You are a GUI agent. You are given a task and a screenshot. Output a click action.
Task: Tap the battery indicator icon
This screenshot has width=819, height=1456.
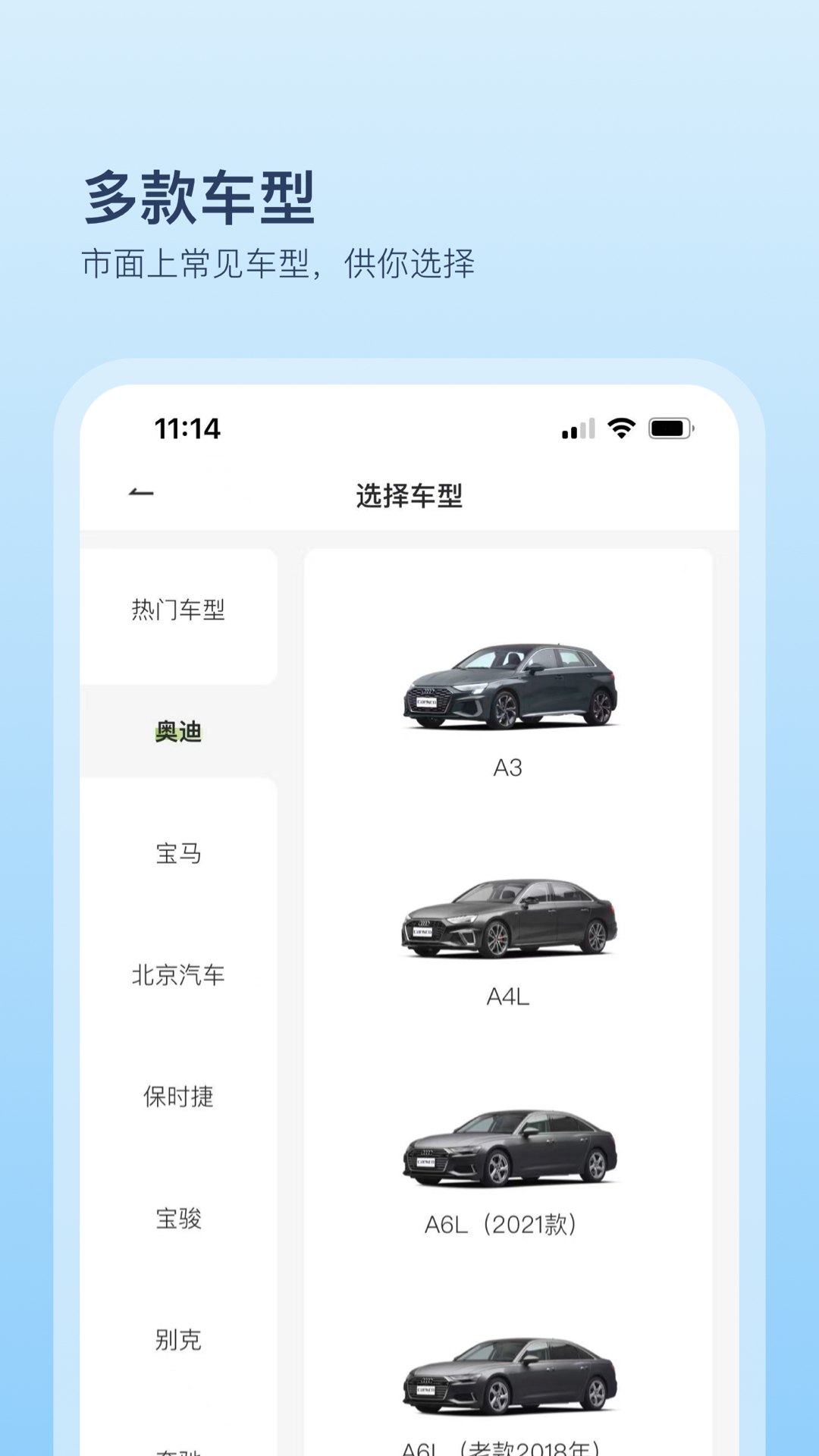670,429
